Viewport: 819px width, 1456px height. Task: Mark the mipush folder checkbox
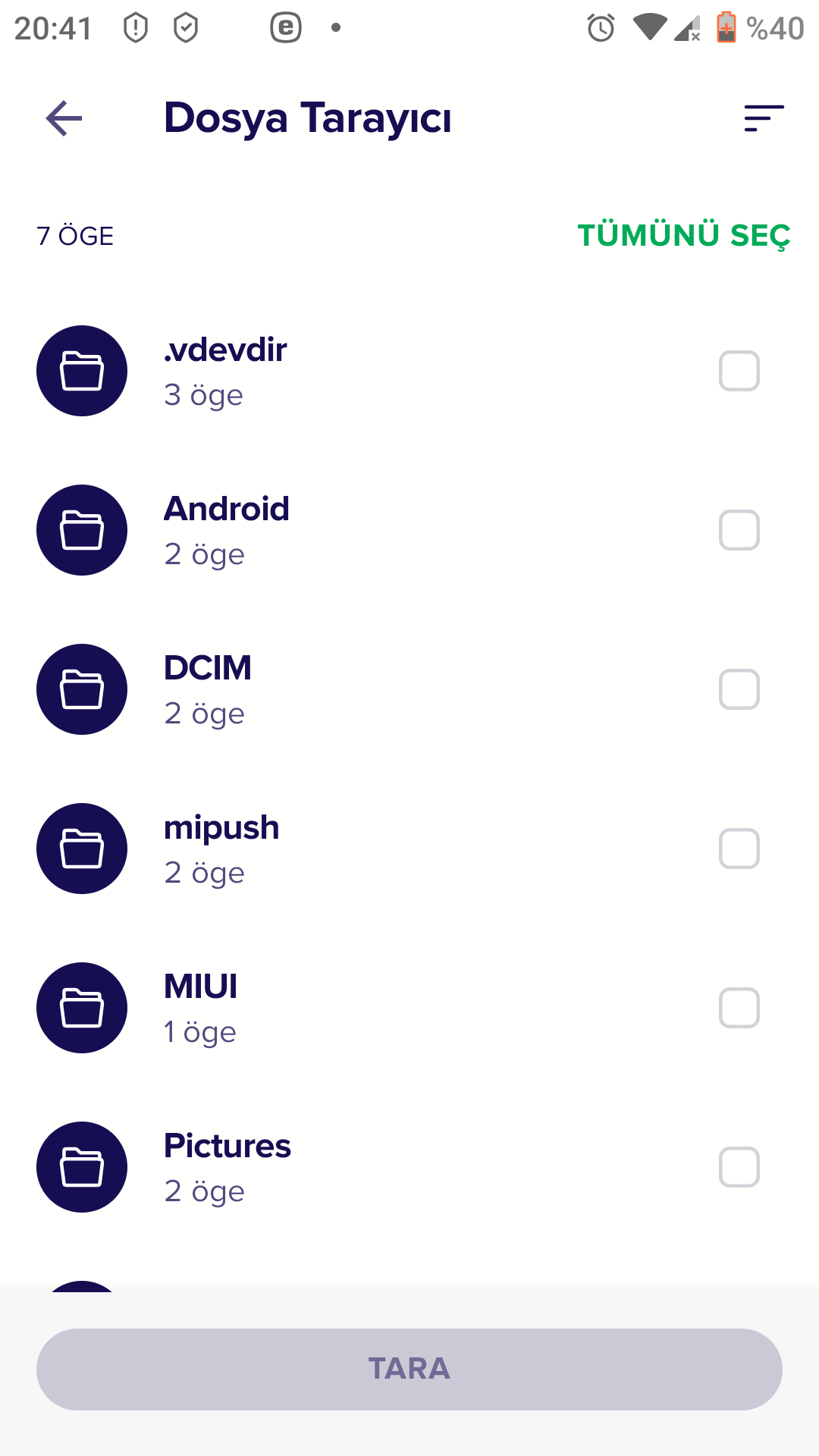[x=739, y=849]
